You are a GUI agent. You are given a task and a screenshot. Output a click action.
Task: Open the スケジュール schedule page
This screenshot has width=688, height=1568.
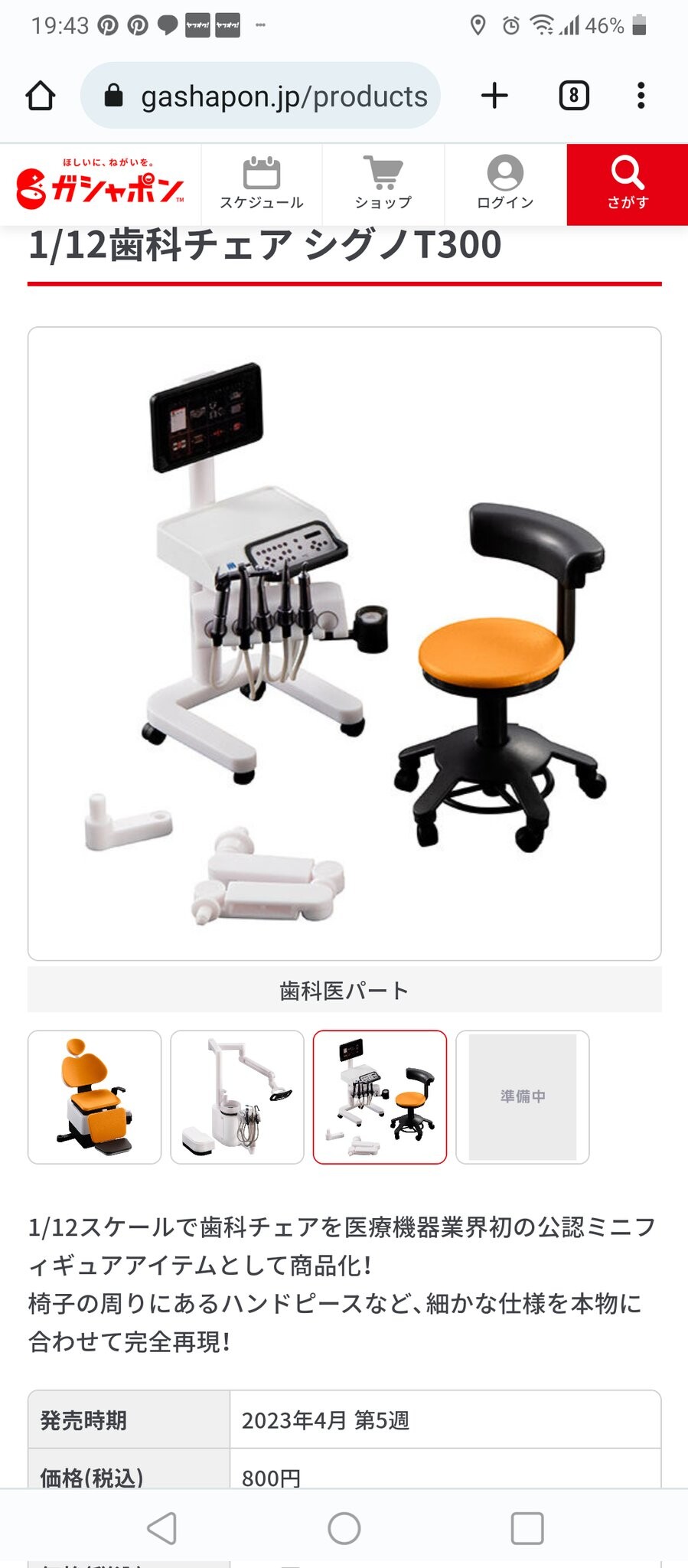(262, 185)
